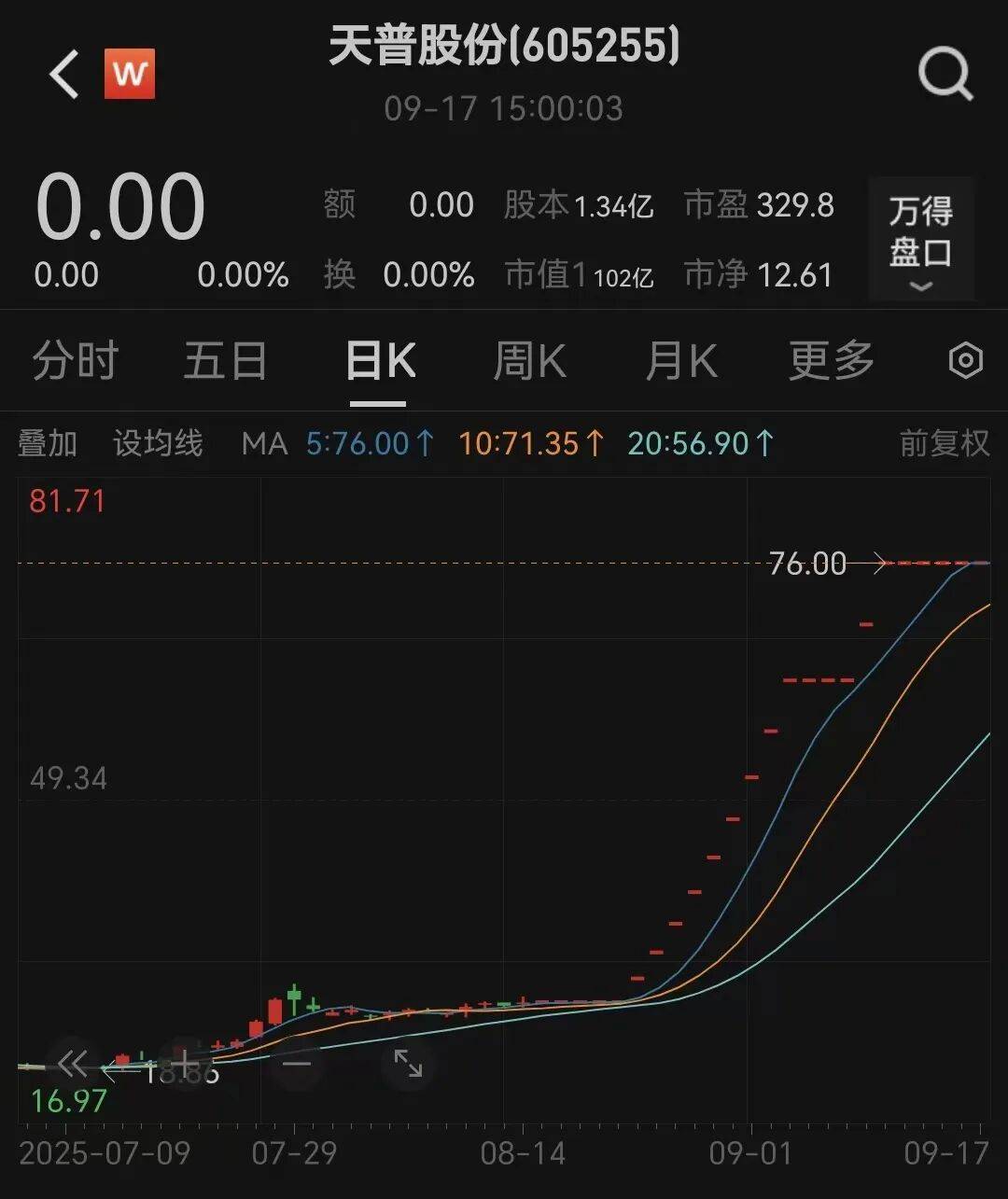Image resolution: width=1008 pixels, height=1199 pixels.
Task: Open the 更多 chart period options
Action: [831, 360]
